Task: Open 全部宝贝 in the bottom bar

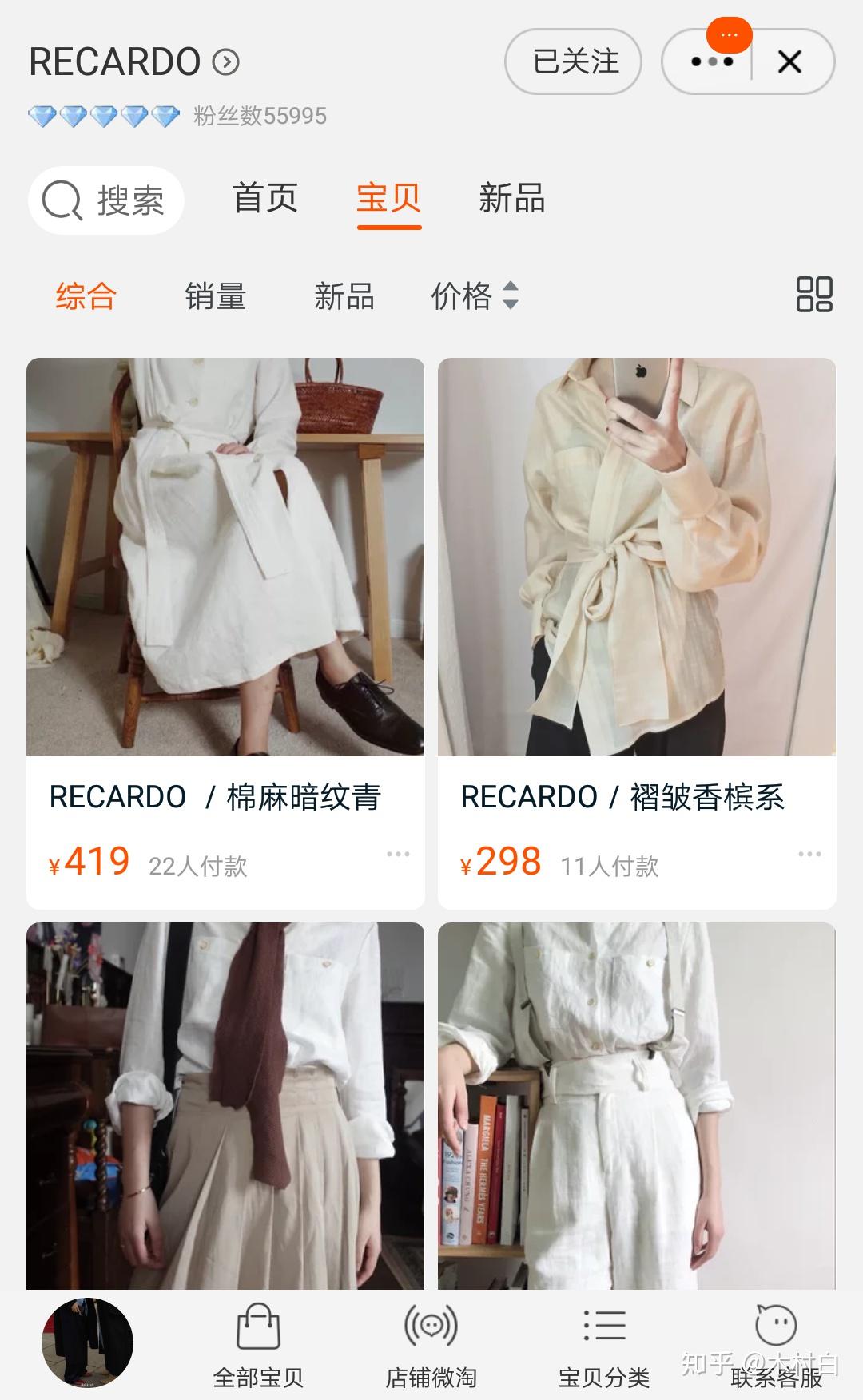Action: 258,1346
